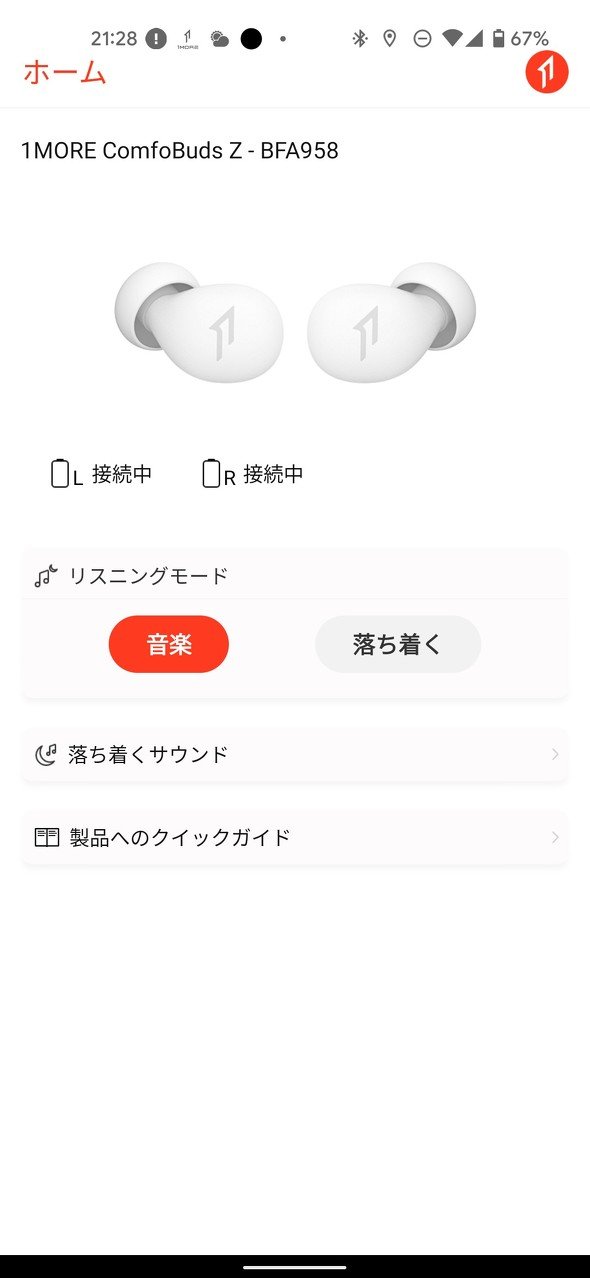590x1278 pixels.
Task: Open 落ち着くサウンド settings
Action: [x=295, y=755]
